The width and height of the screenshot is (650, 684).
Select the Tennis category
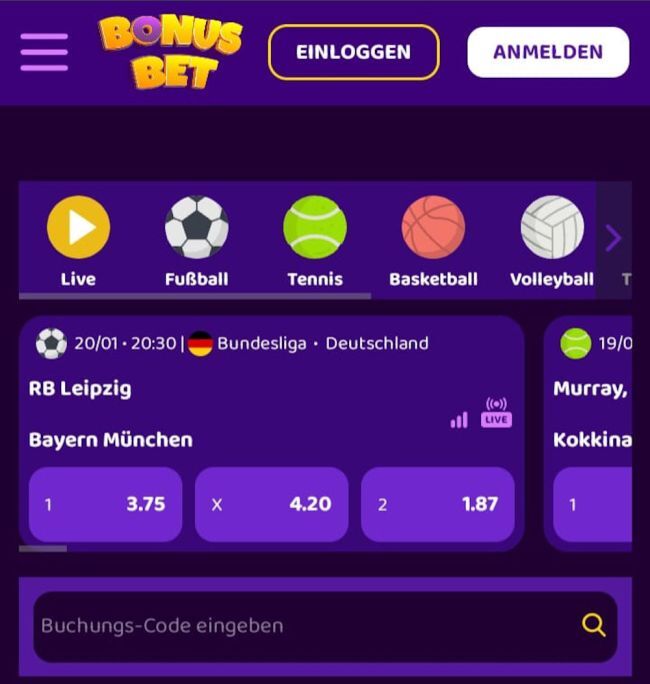pos(315,241)
